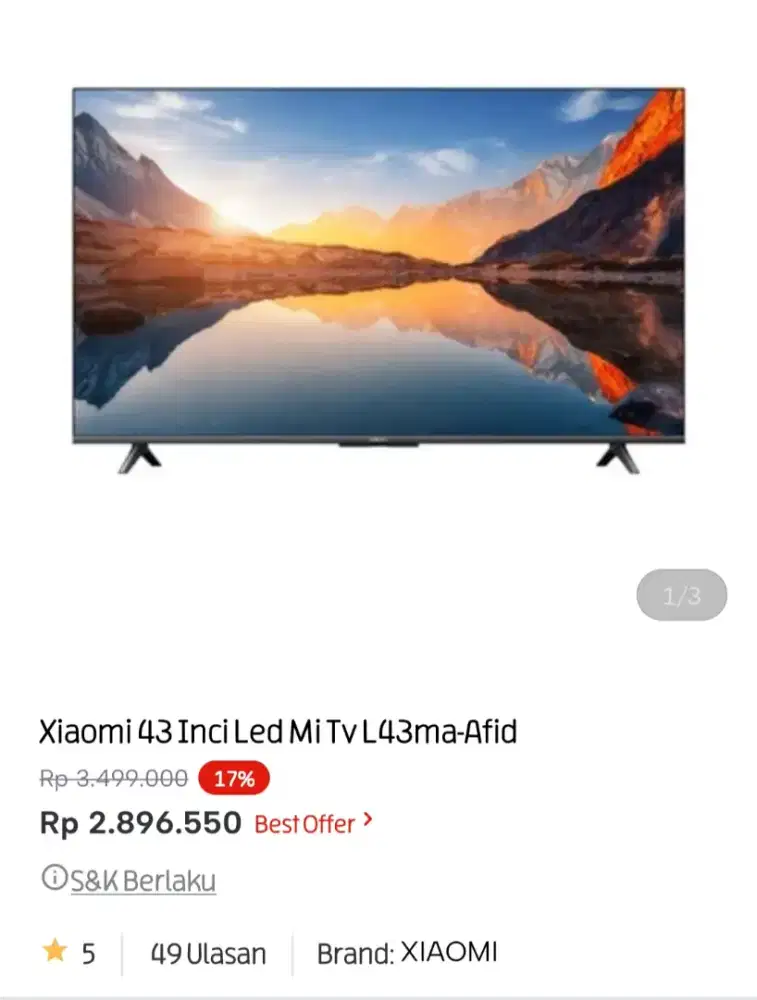Open the Xiaomi TV product image
This screenshot has height=1000, width=757.
pos(378,278)
